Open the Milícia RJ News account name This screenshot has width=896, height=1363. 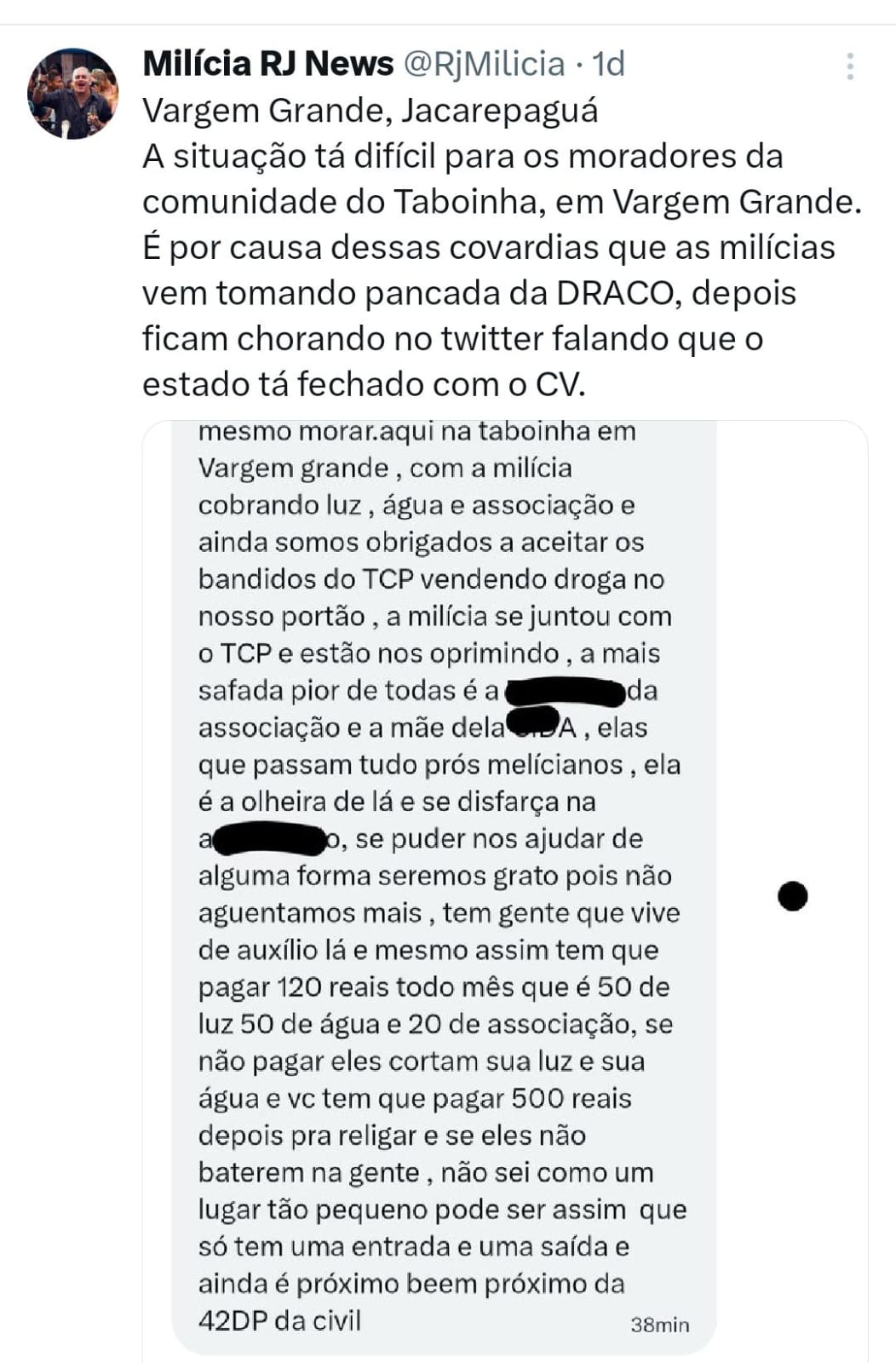pyautogui.click(x=267, y=64)
